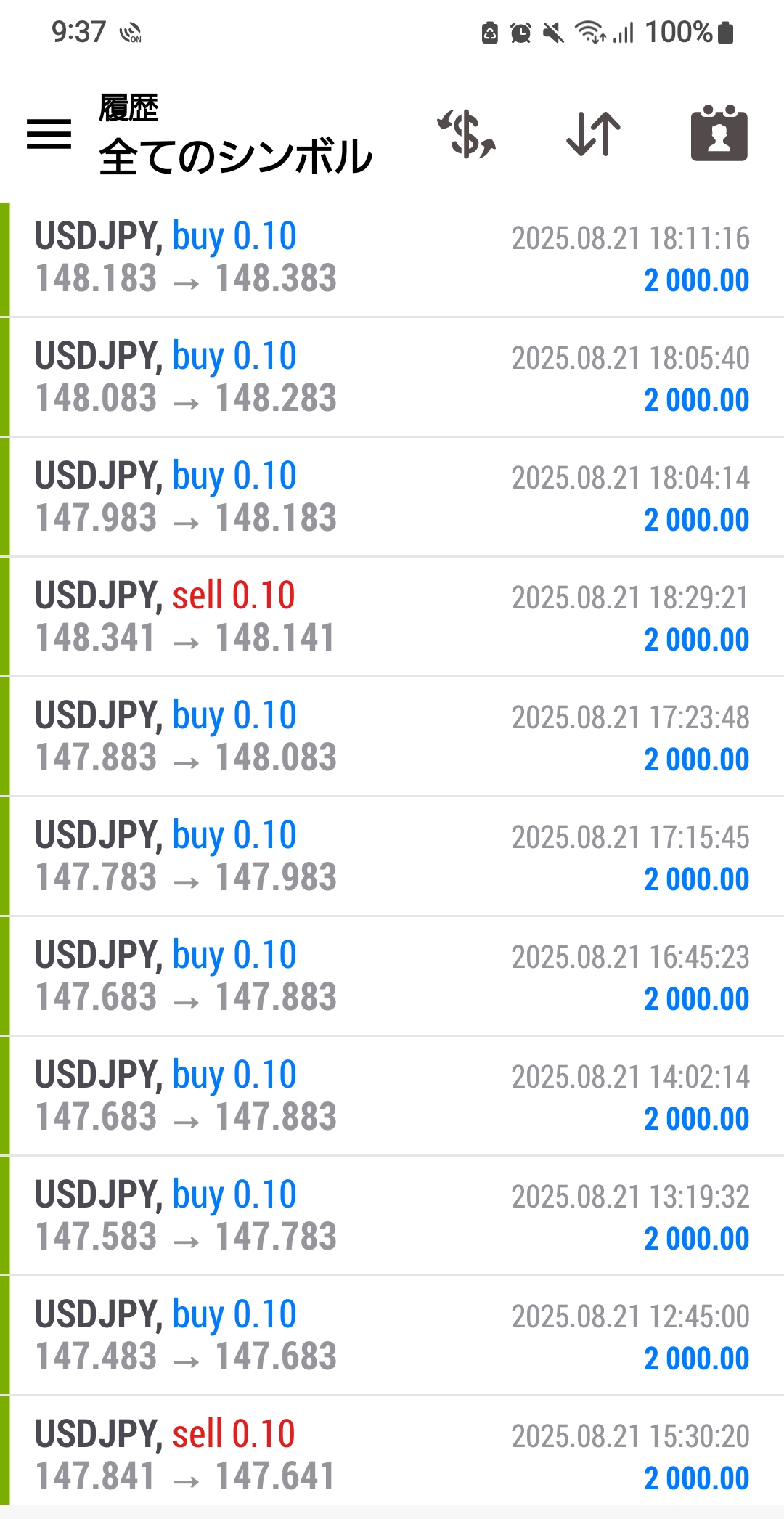Expand the buy trade closed at 14:02:14
The image size is (784, 1519).
pyautogui.click(x=392, y=1096)
